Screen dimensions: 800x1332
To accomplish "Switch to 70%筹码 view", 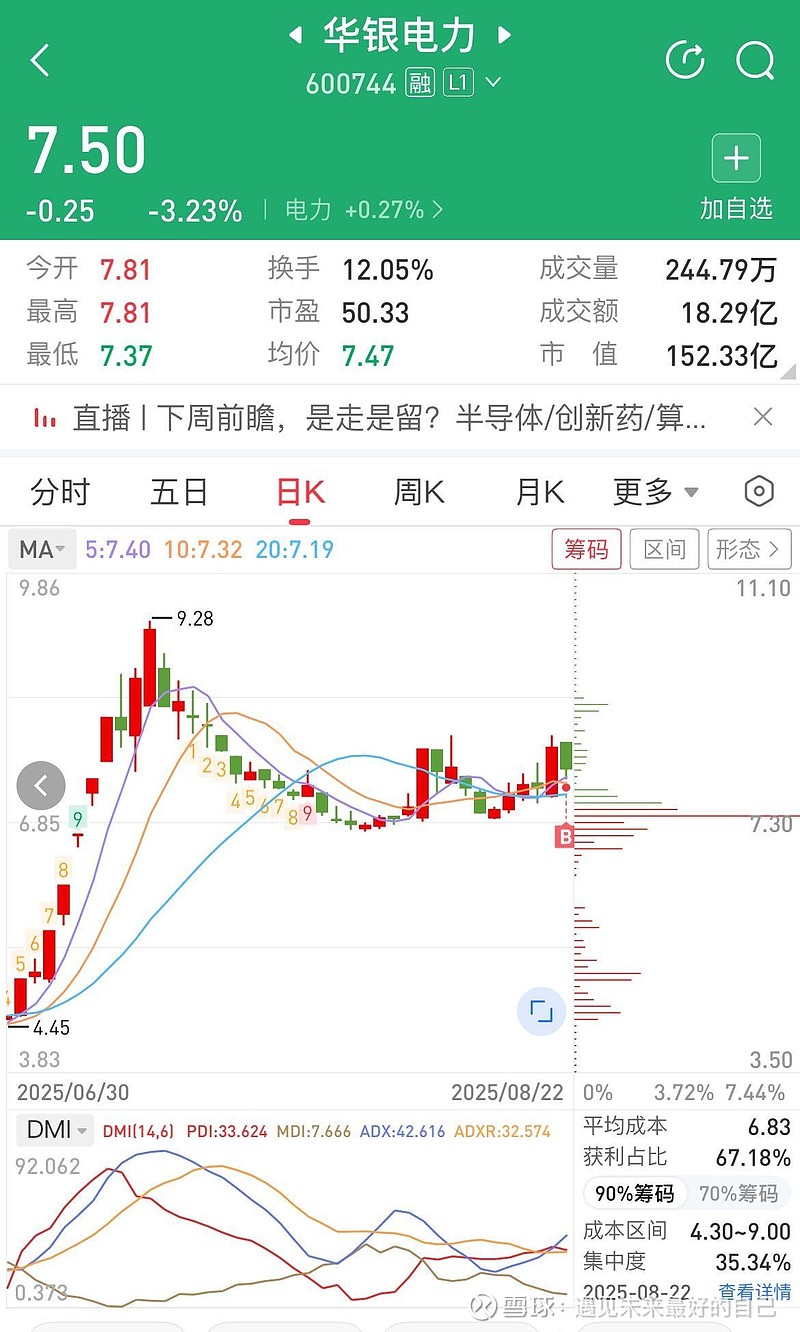I will pyautogui.click(x=738, y=1193).
